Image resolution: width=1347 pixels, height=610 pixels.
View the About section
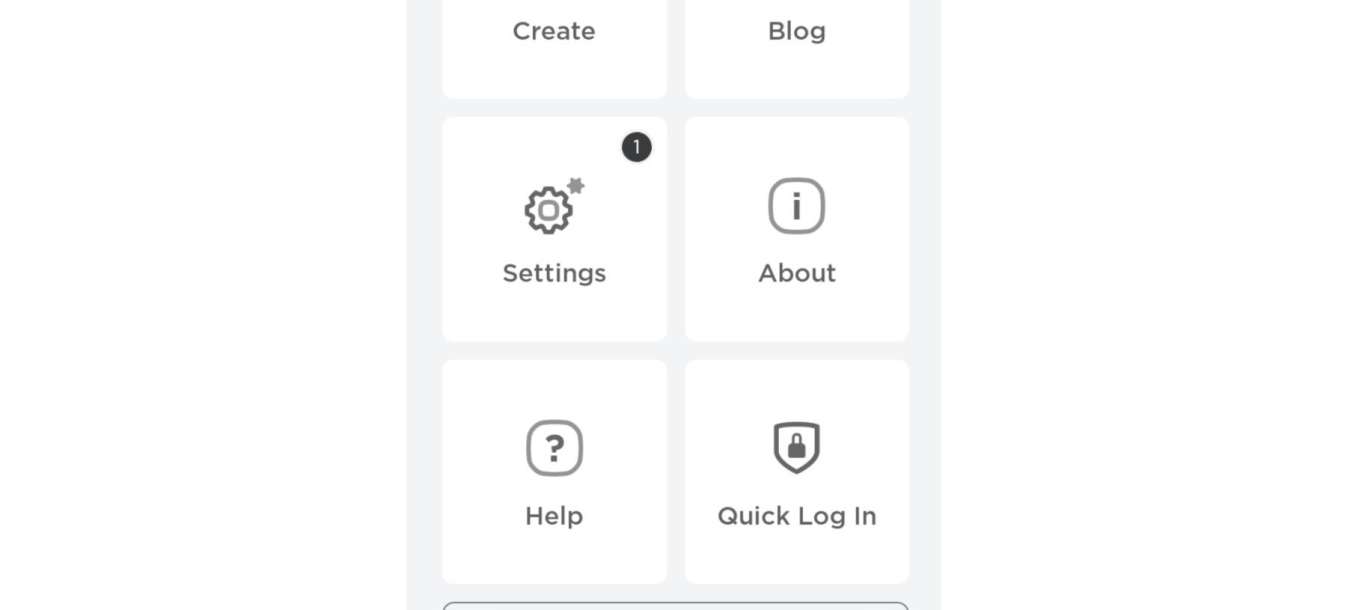(797, 230)
